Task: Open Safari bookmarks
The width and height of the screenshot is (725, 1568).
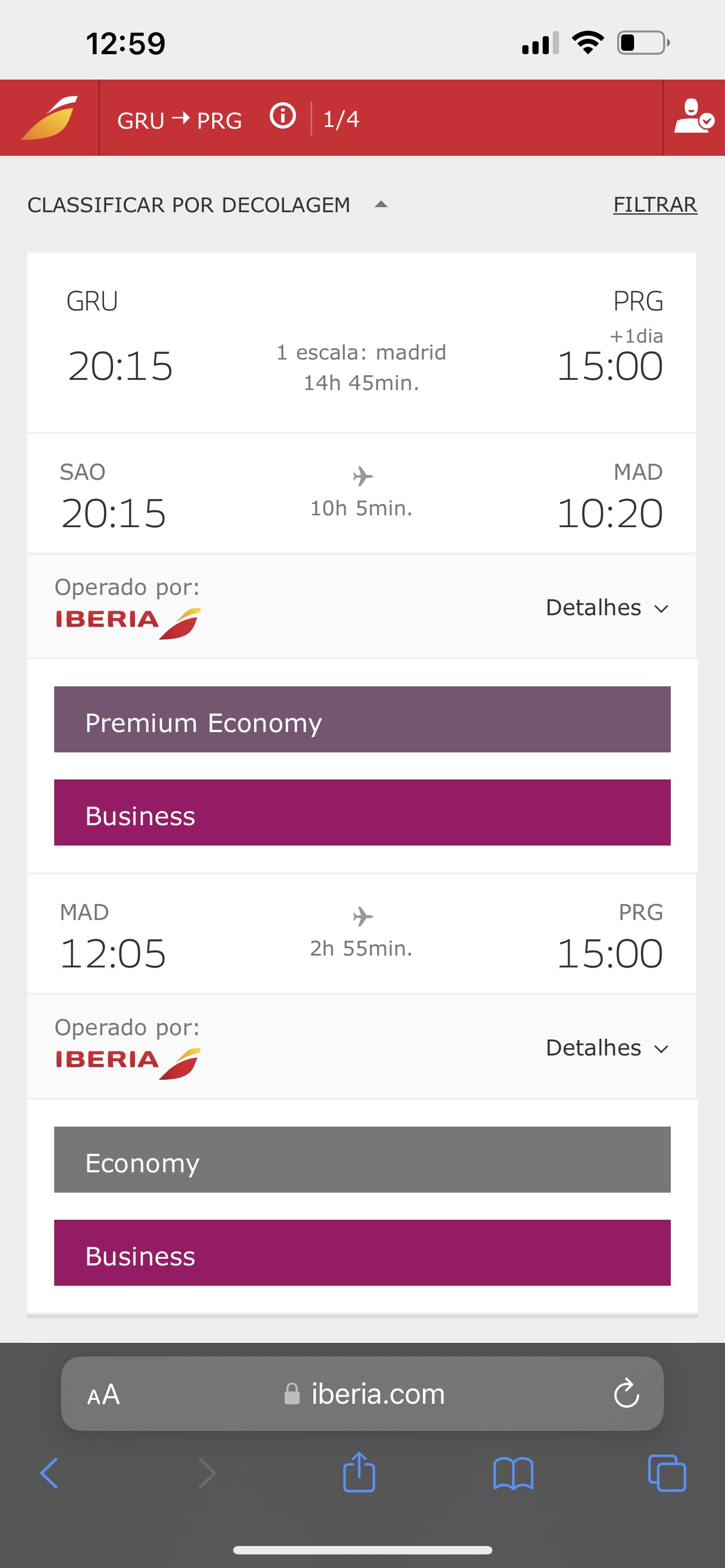Action: [513, 1474]
